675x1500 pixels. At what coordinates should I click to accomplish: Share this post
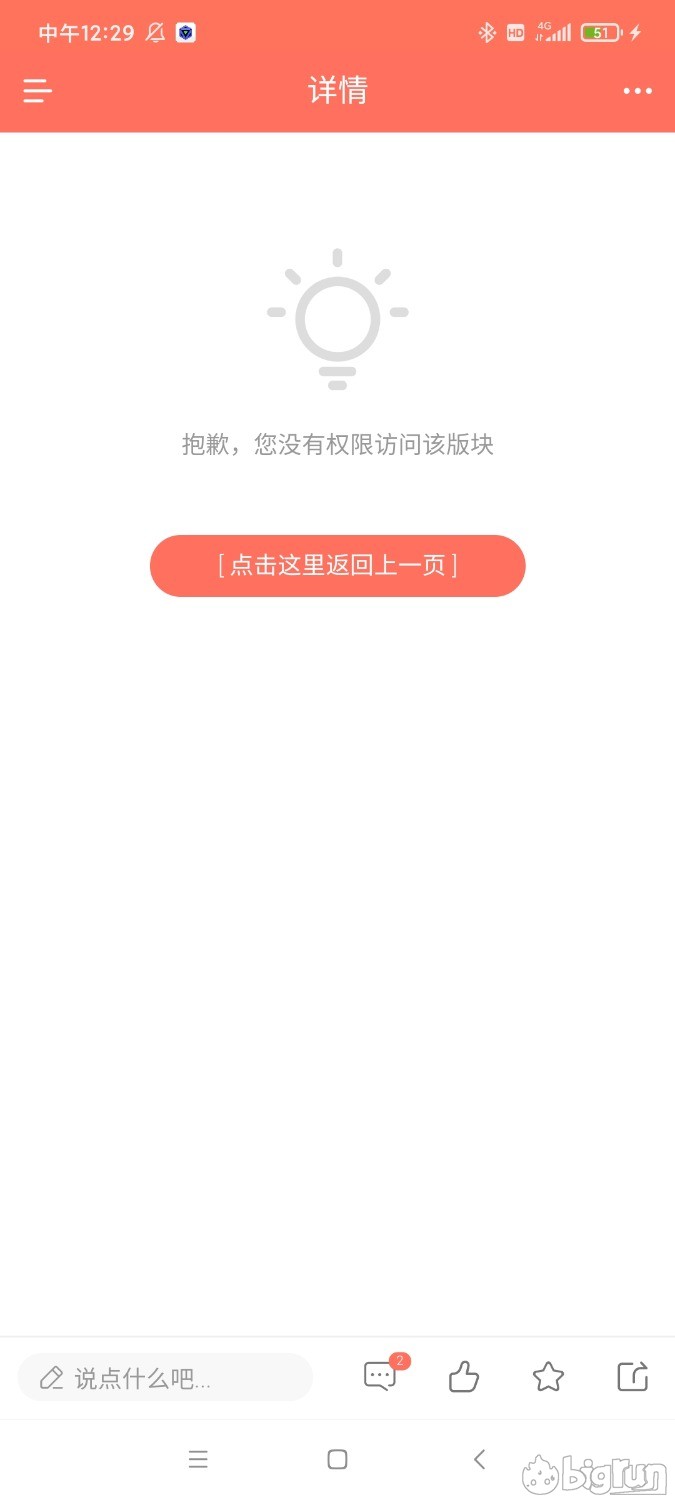pyautogui.click(x=633, y=1377)
